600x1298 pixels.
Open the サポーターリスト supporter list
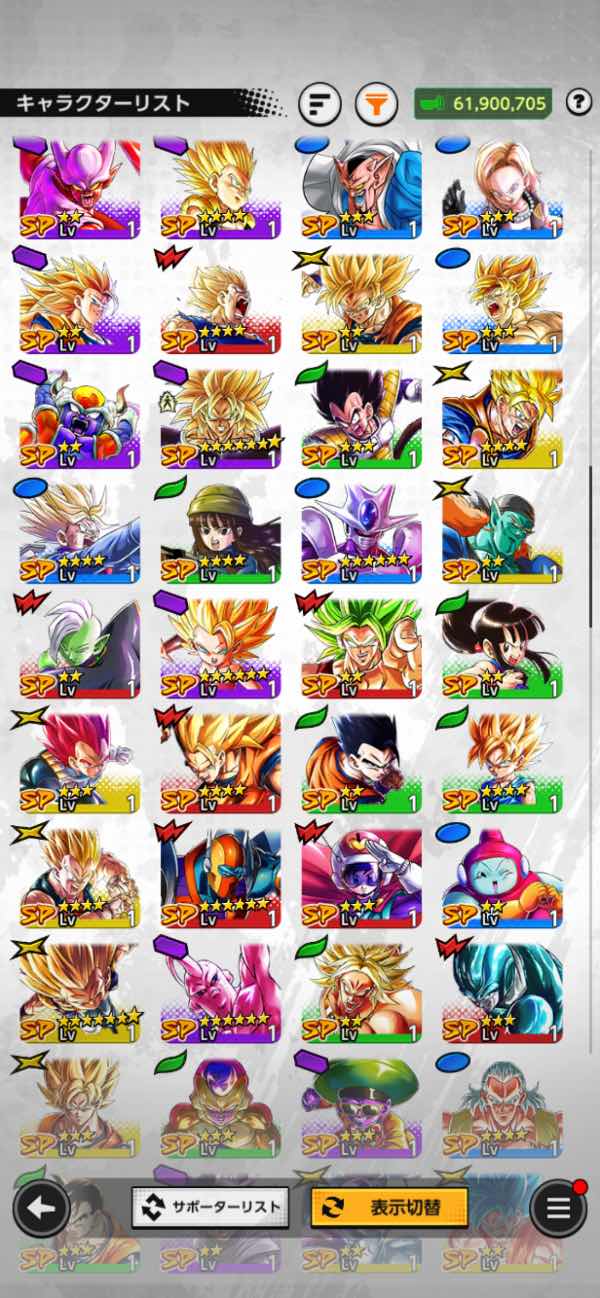coord(210,1207)
